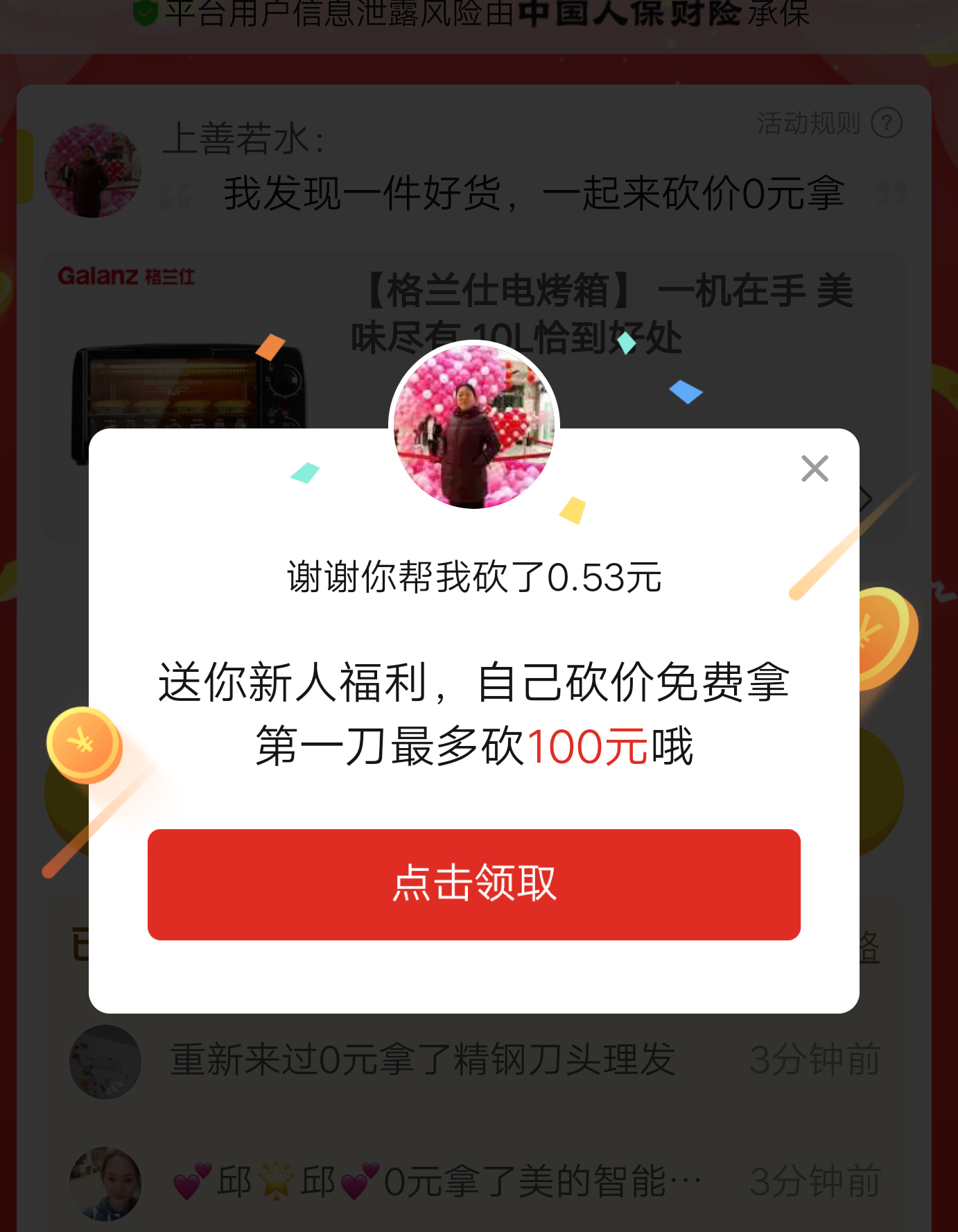Viewport: 958px width, 1232px height.
Task: Close the new-user reward popup
Action: 815,469
